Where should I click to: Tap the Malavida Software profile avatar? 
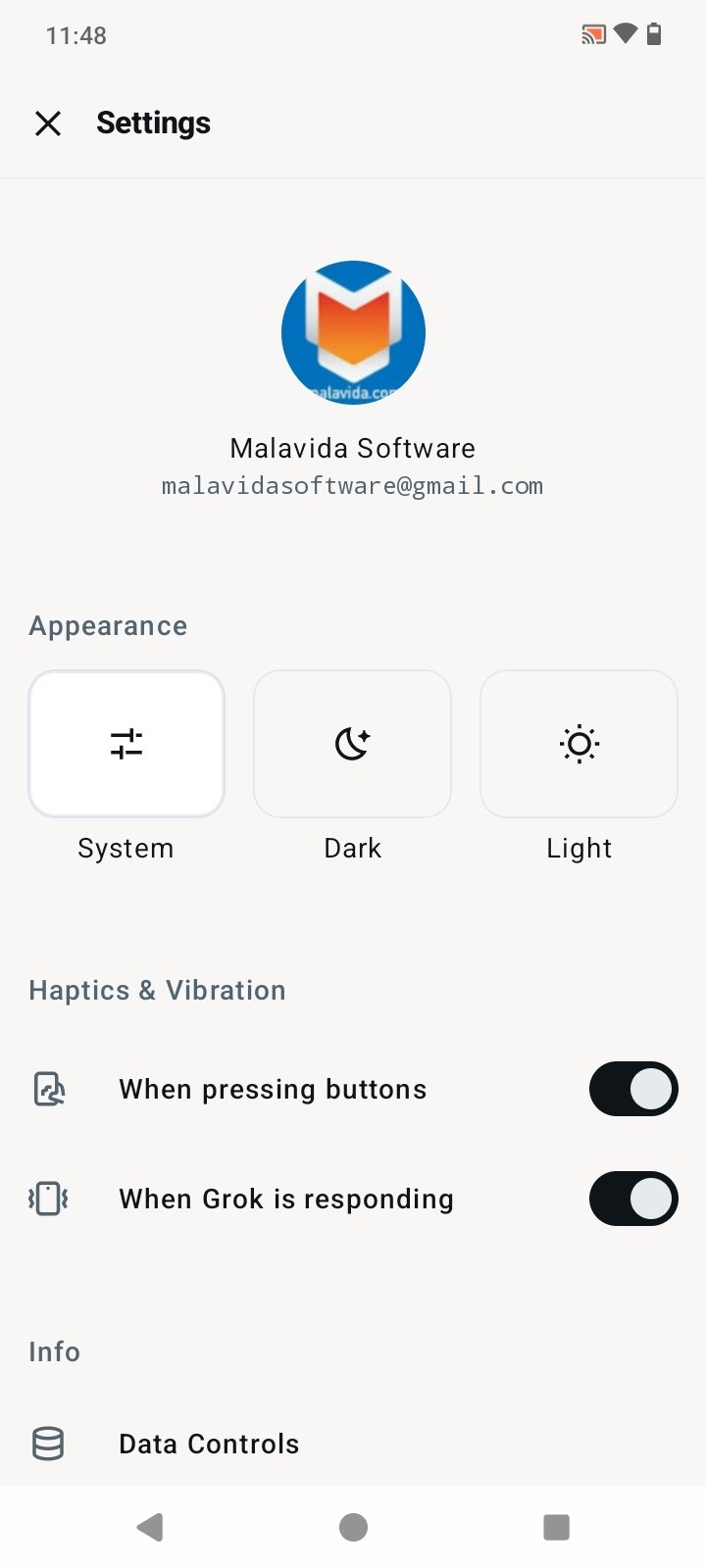point(353,333)
